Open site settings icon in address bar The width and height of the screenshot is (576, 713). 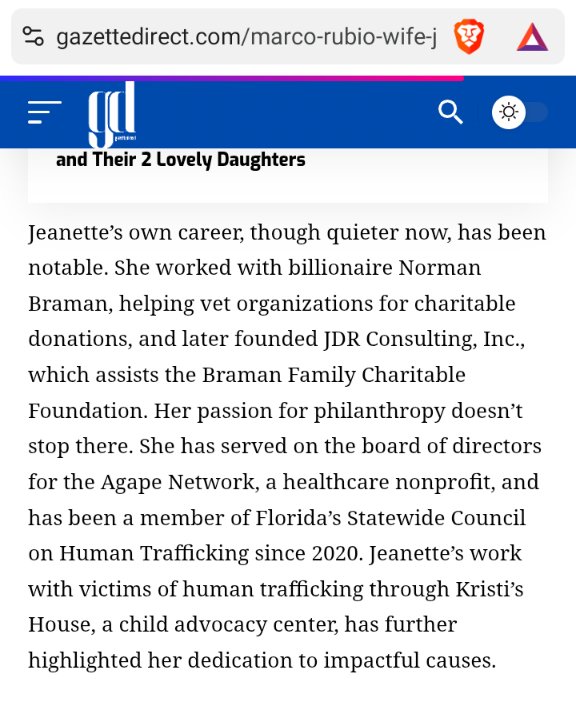[x=33, y=36]
